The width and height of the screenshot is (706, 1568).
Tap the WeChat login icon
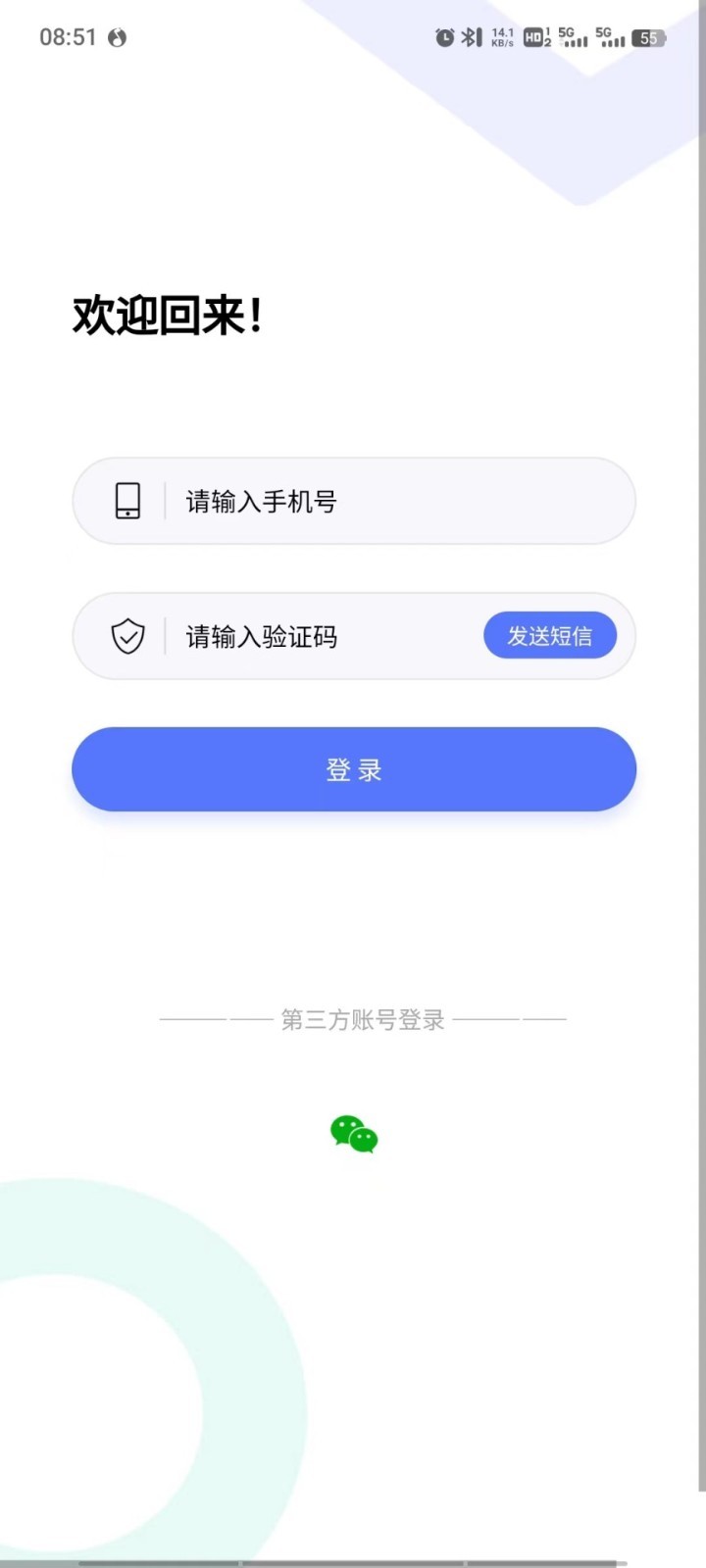(x=353, y=1134)
